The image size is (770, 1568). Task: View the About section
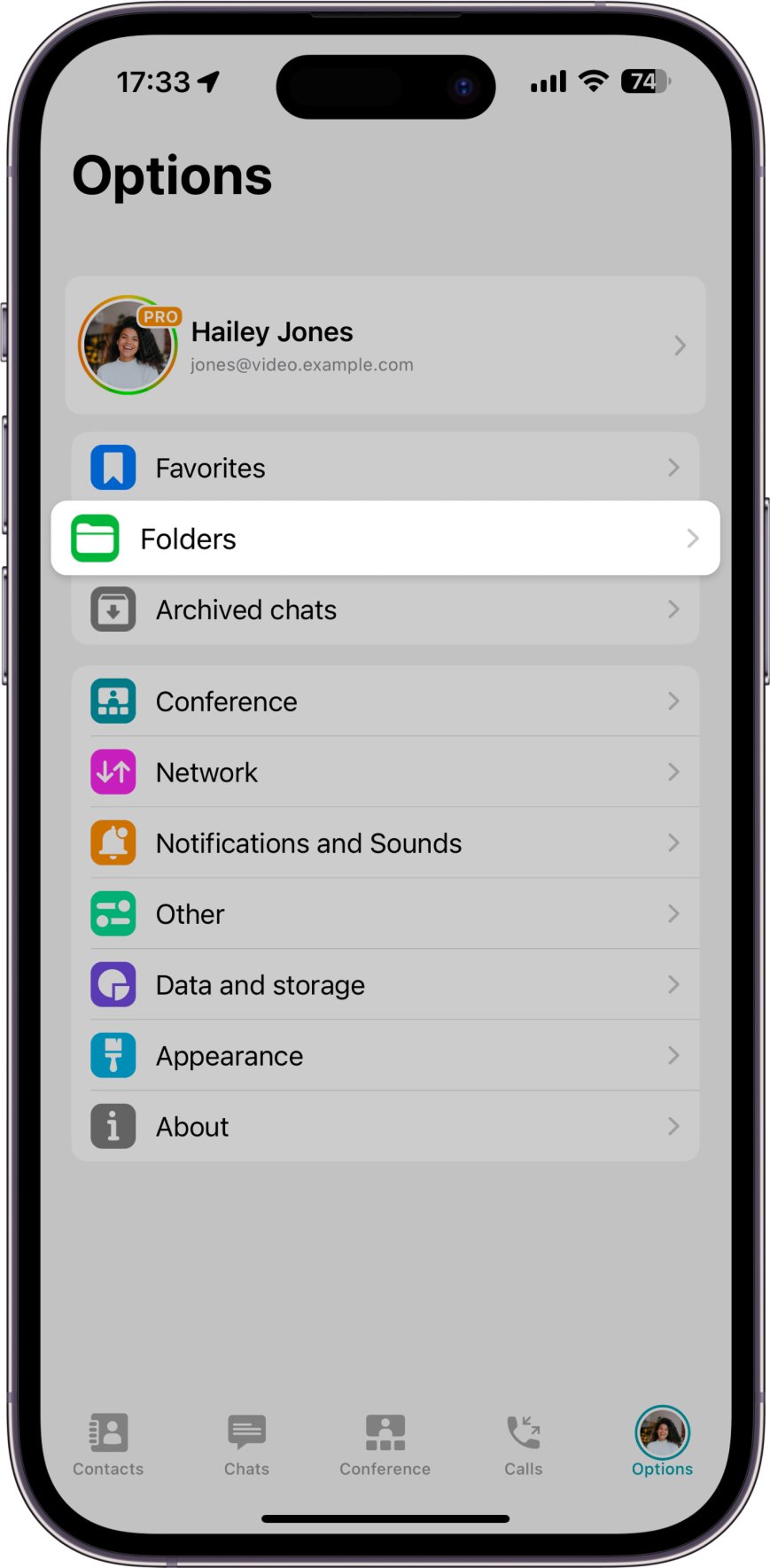[x=385, y=1127]
